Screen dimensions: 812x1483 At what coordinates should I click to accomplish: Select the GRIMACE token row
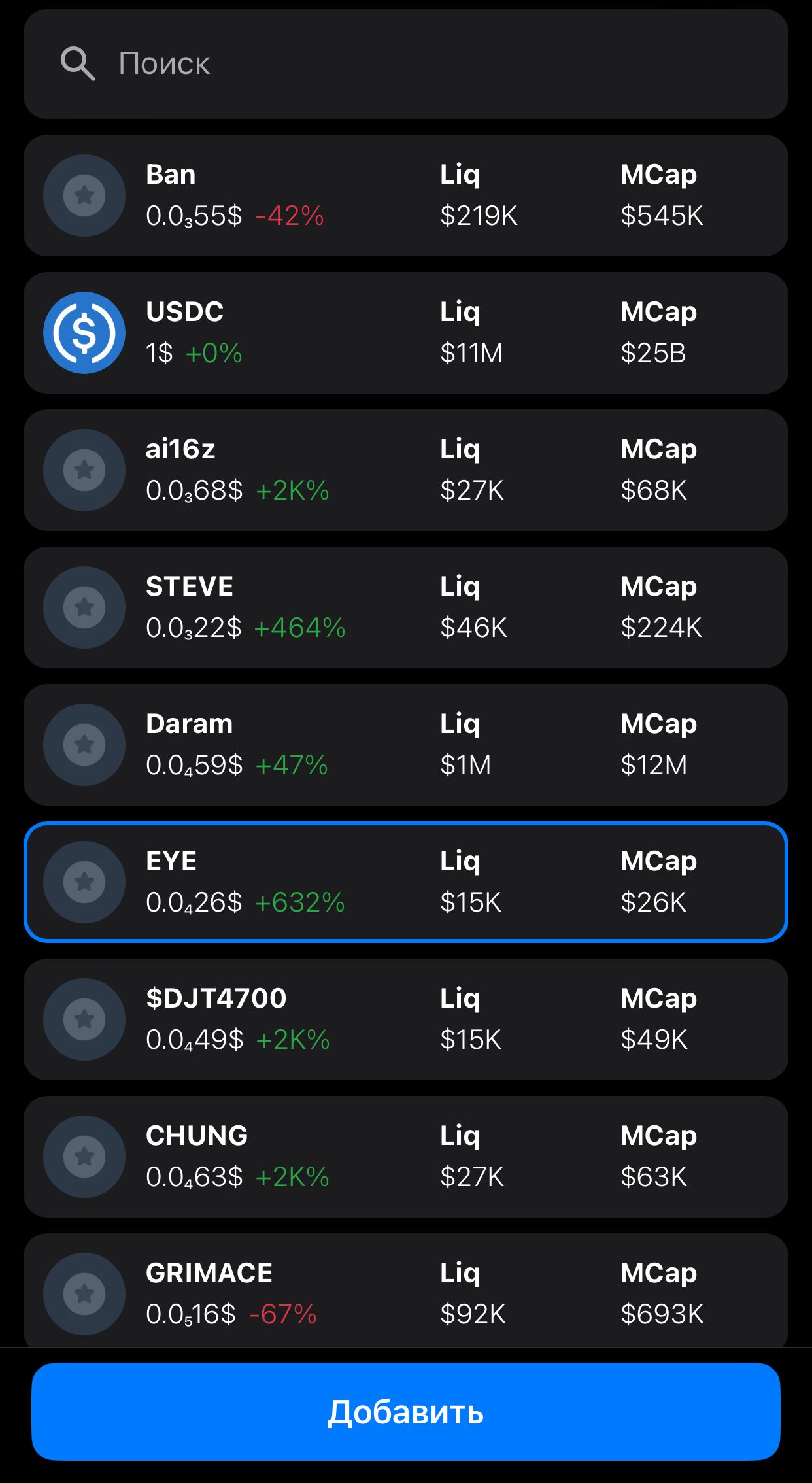coord(405,1293)
